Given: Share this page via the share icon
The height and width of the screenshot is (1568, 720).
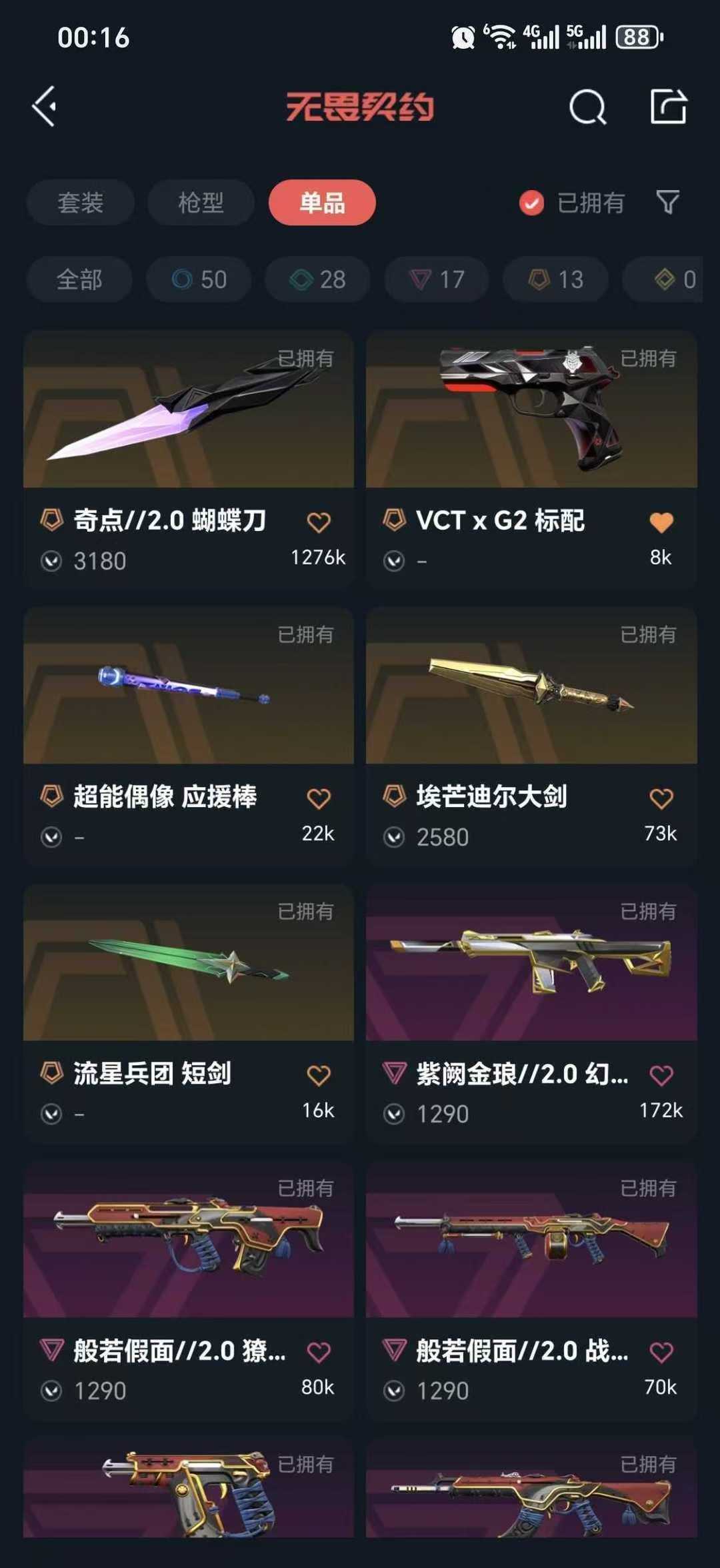Looking at the screenshot, I should pyautogui.click(x=668, y=107).
